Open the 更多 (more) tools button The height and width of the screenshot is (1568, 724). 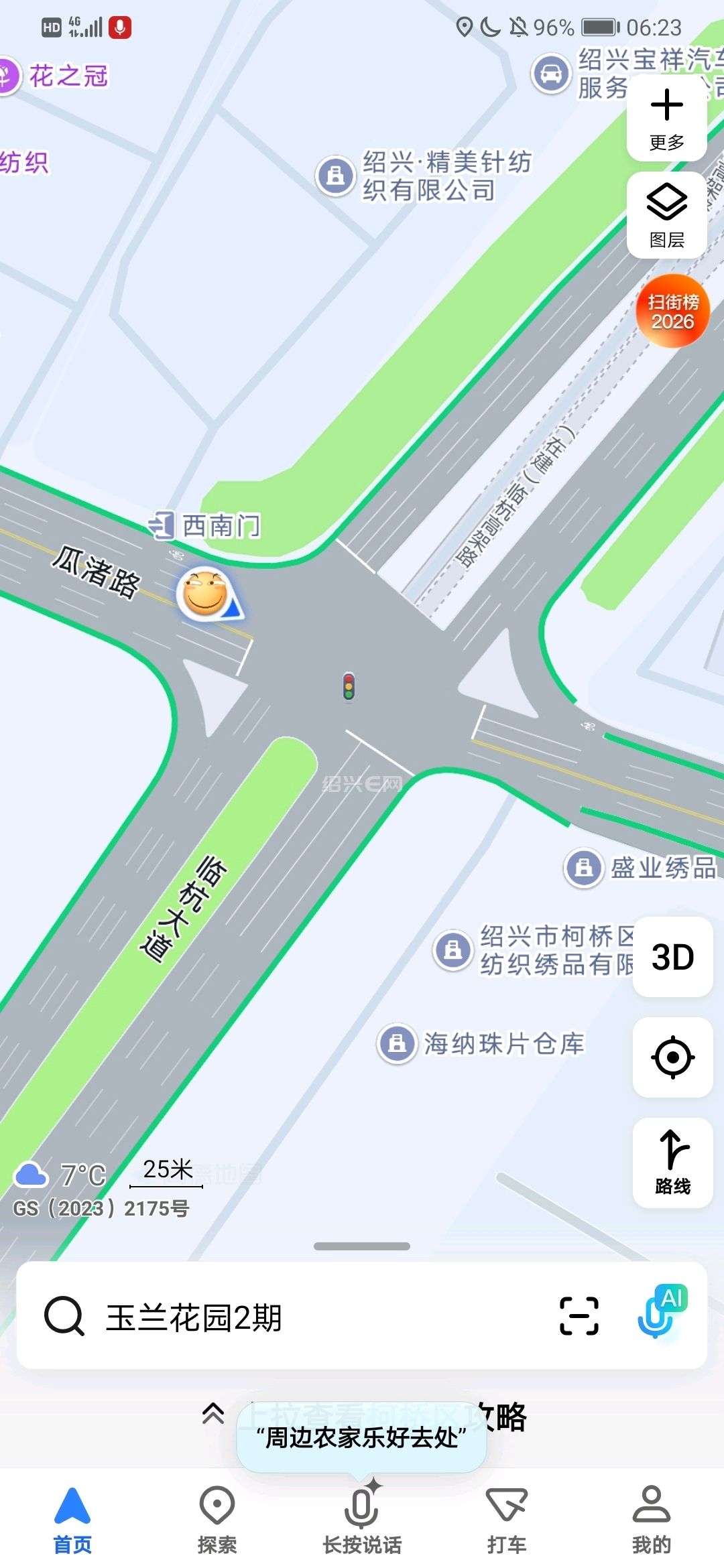[666, 119]
